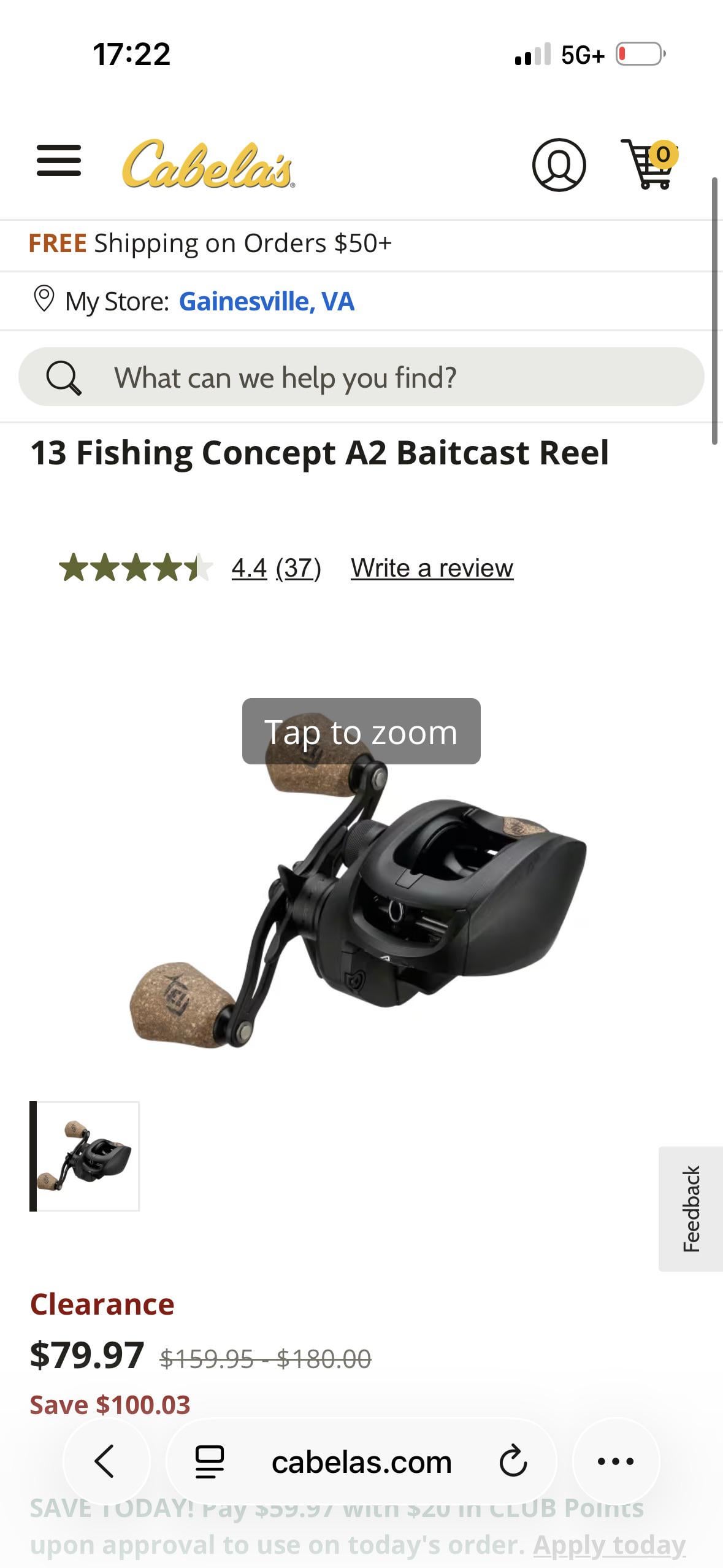
Task: Write a review for this reel
Action: pyautogui.click(x=432, y=568)
